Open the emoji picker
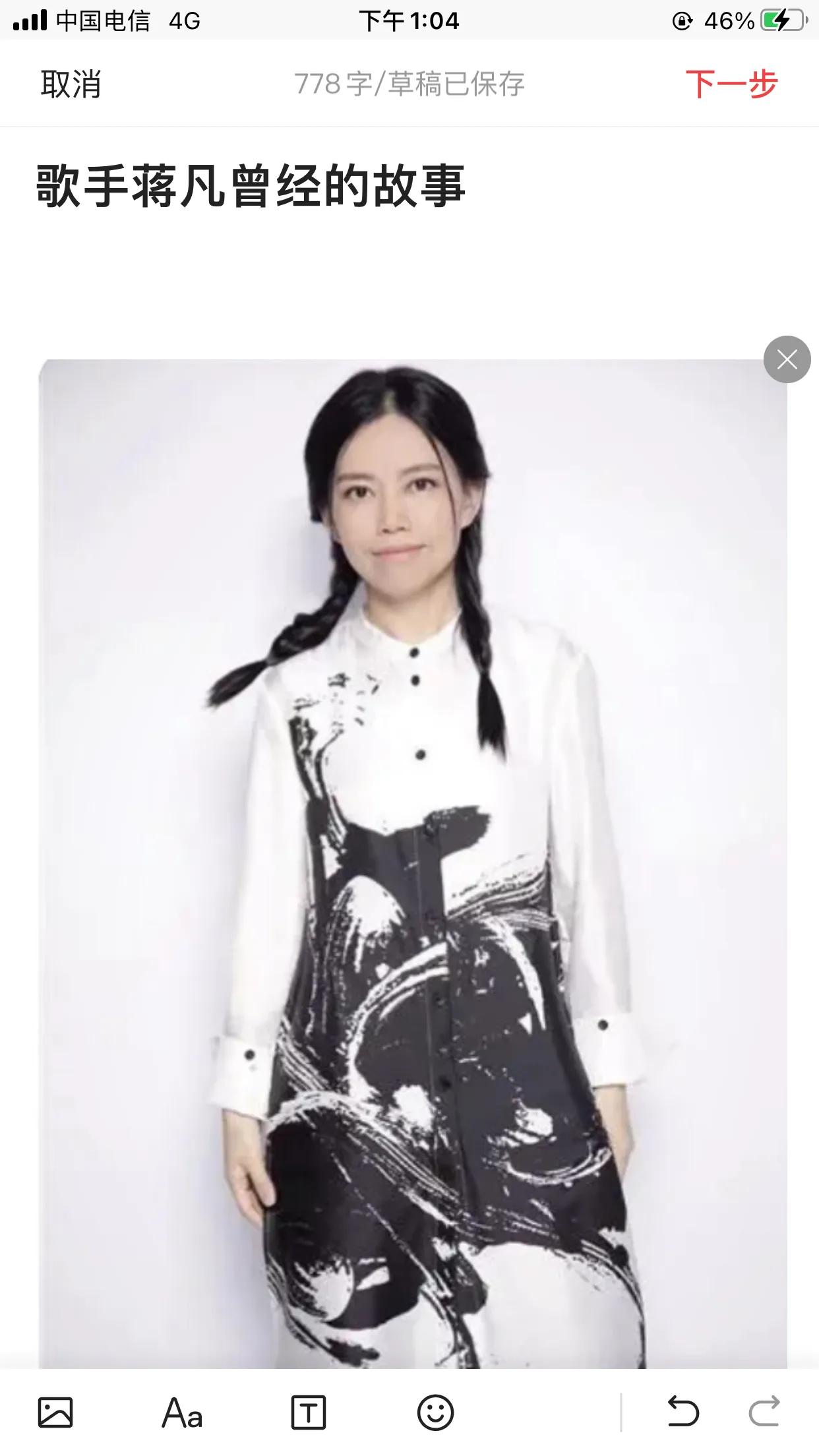The height and width of the screenshot is (1456, 819). coord(435,1412)
